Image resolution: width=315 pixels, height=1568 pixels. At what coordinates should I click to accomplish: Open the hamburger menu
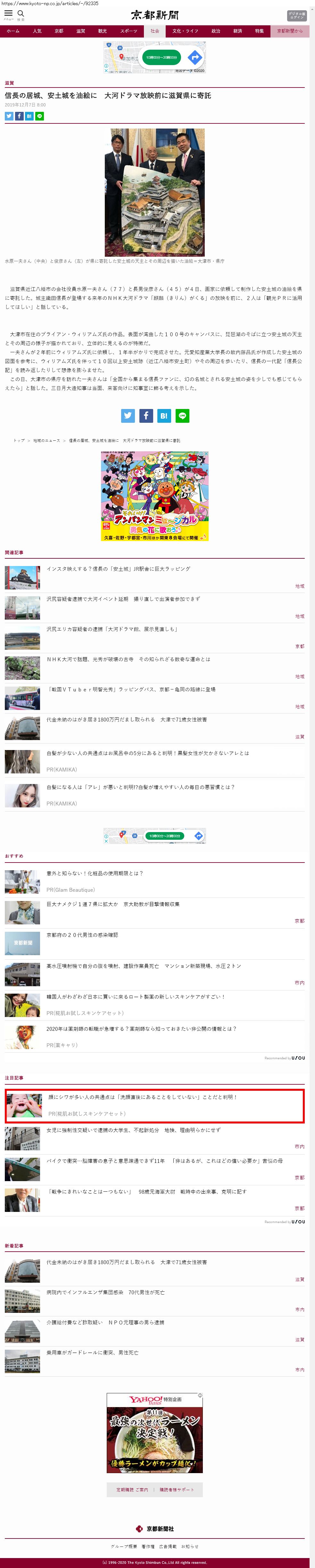point(9,14)
